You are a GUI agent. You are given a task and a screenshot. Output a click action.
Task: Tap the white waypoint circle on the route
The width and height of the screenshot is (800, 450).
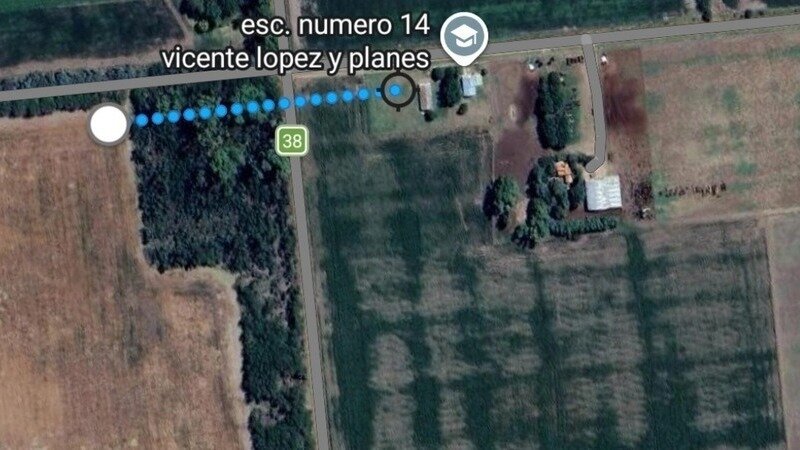point(108,125)
